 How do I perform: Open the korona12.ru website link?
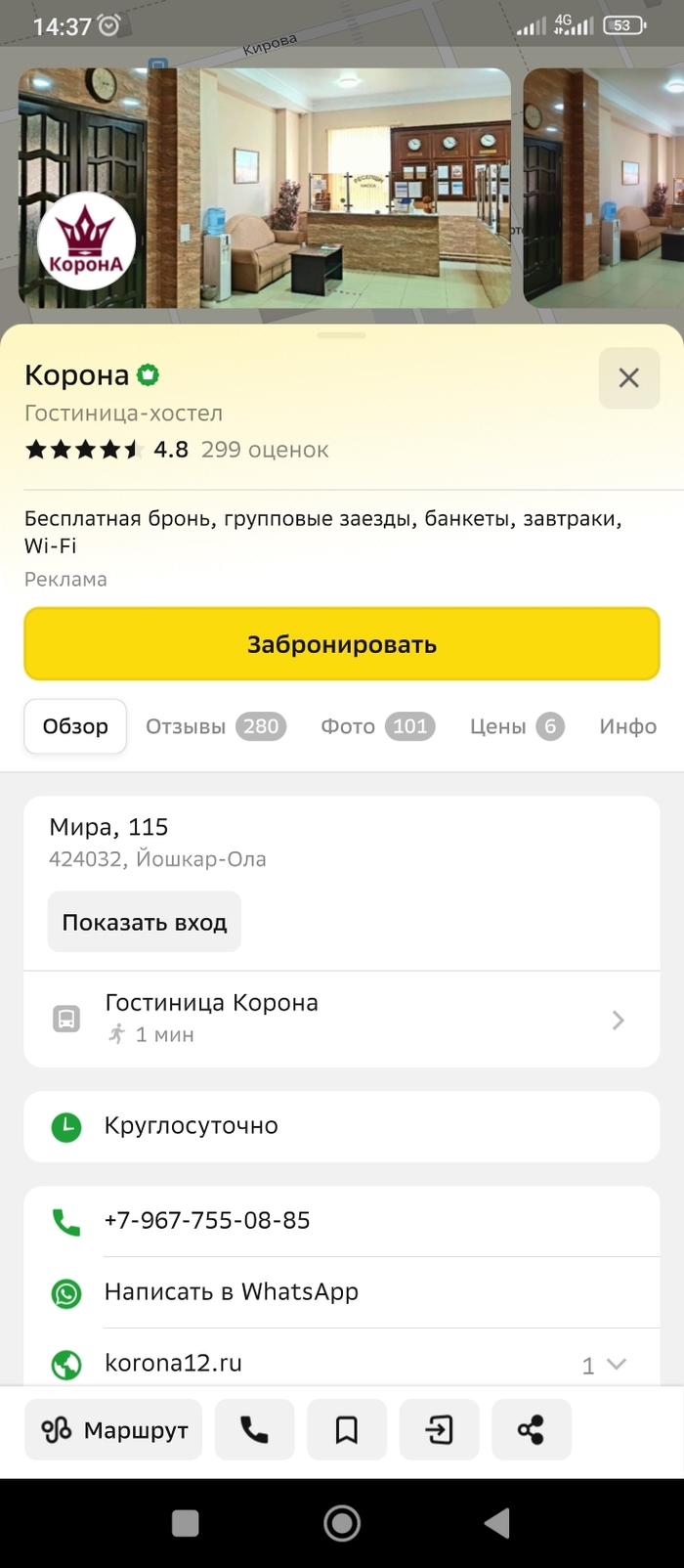(x=174, y=1363)
